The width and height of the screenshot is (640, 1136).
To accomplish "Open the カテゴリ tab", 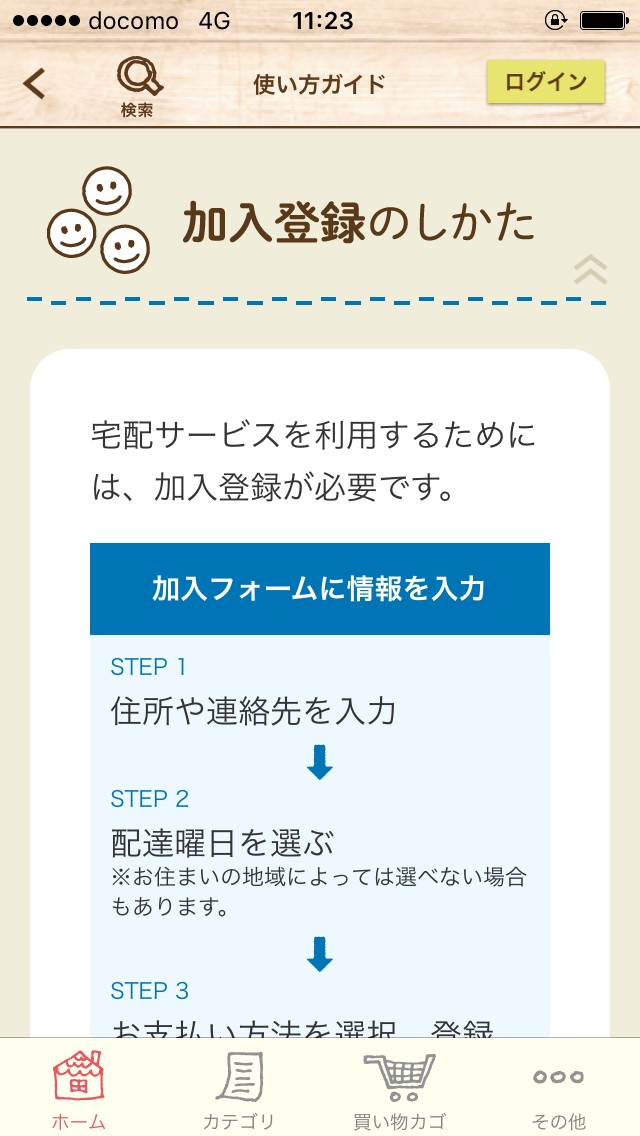I will coord(238,1089).
